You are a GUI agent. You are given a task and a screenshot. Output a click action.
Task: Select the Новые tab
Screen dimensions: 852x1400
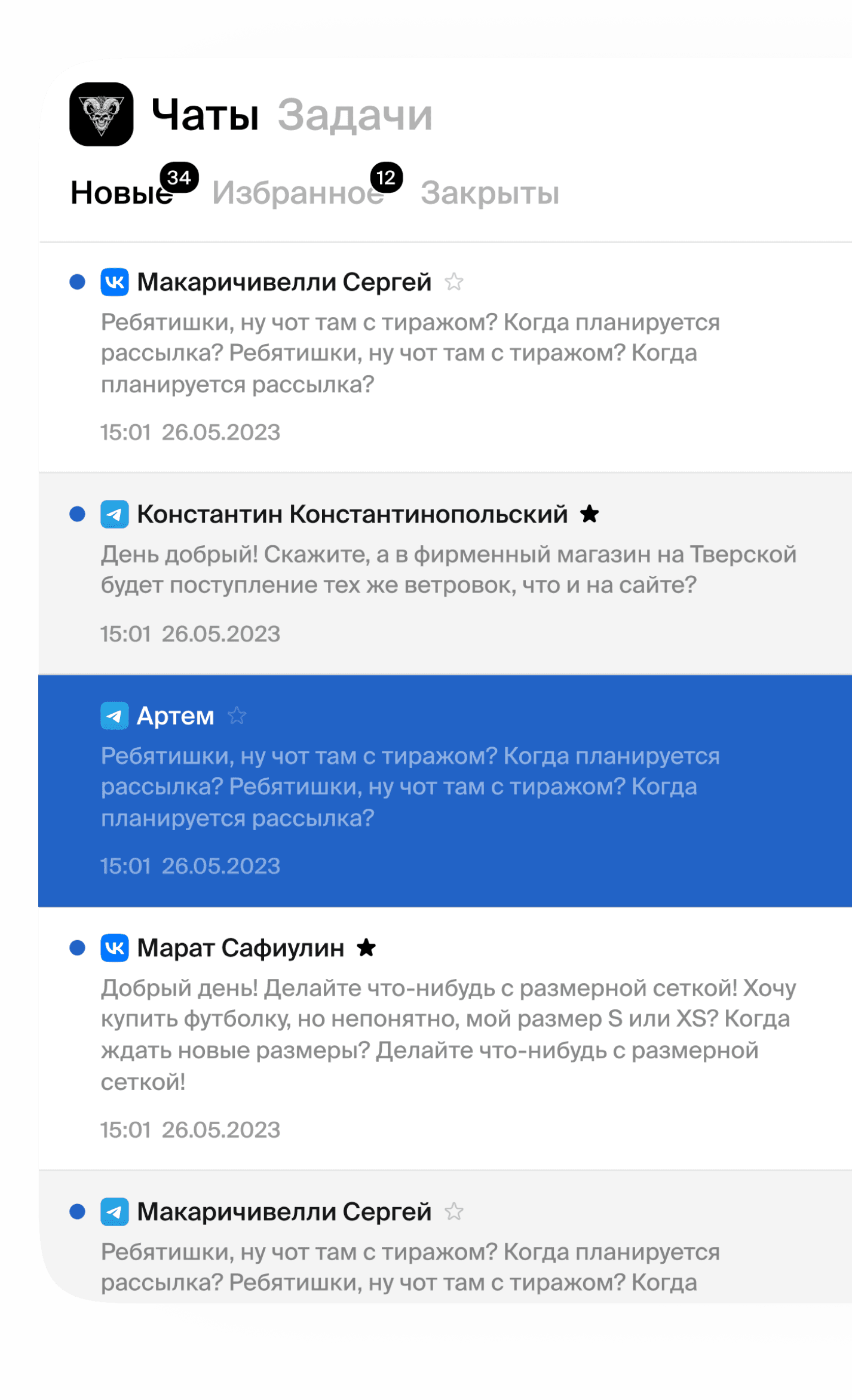(x=122, y=193)
